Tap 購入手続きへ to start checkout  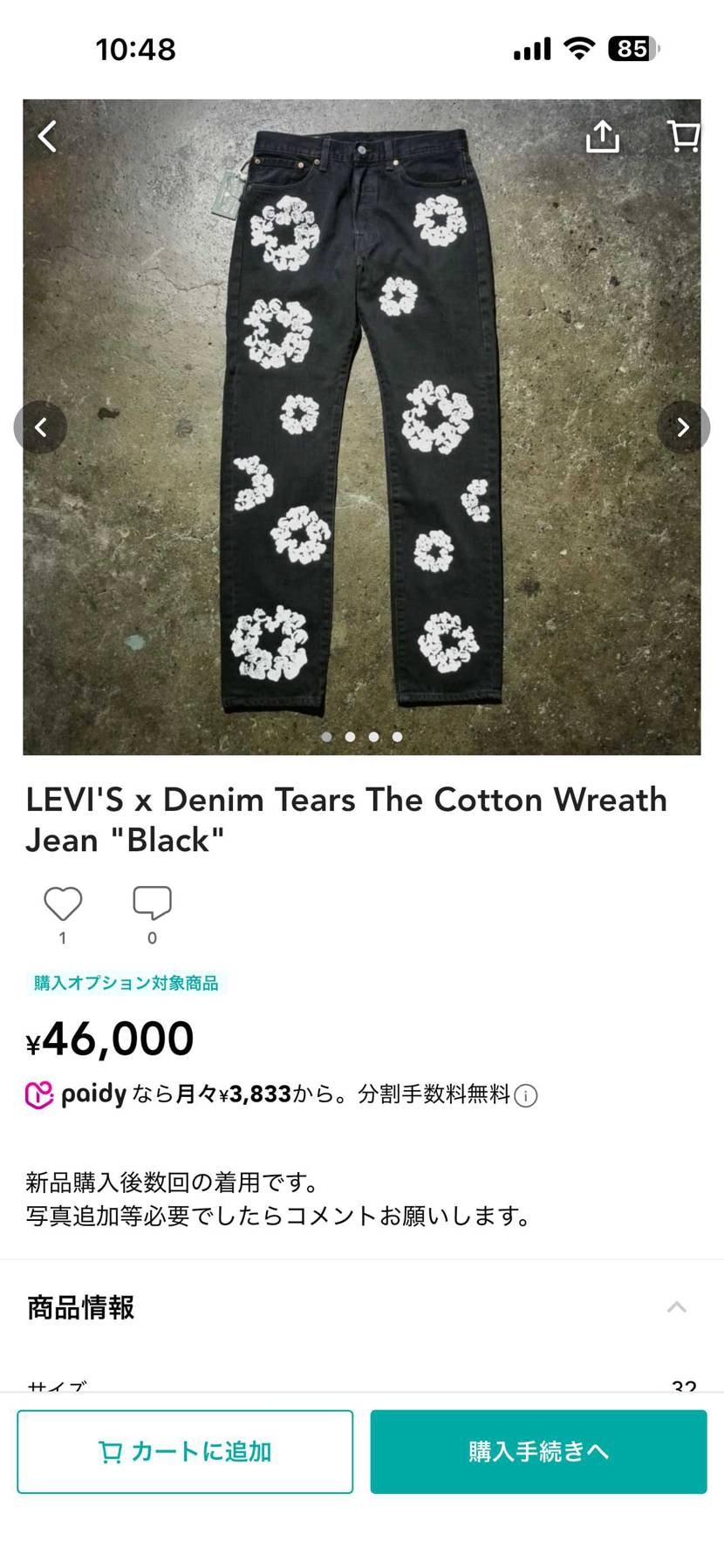[x=537, y=1452]
